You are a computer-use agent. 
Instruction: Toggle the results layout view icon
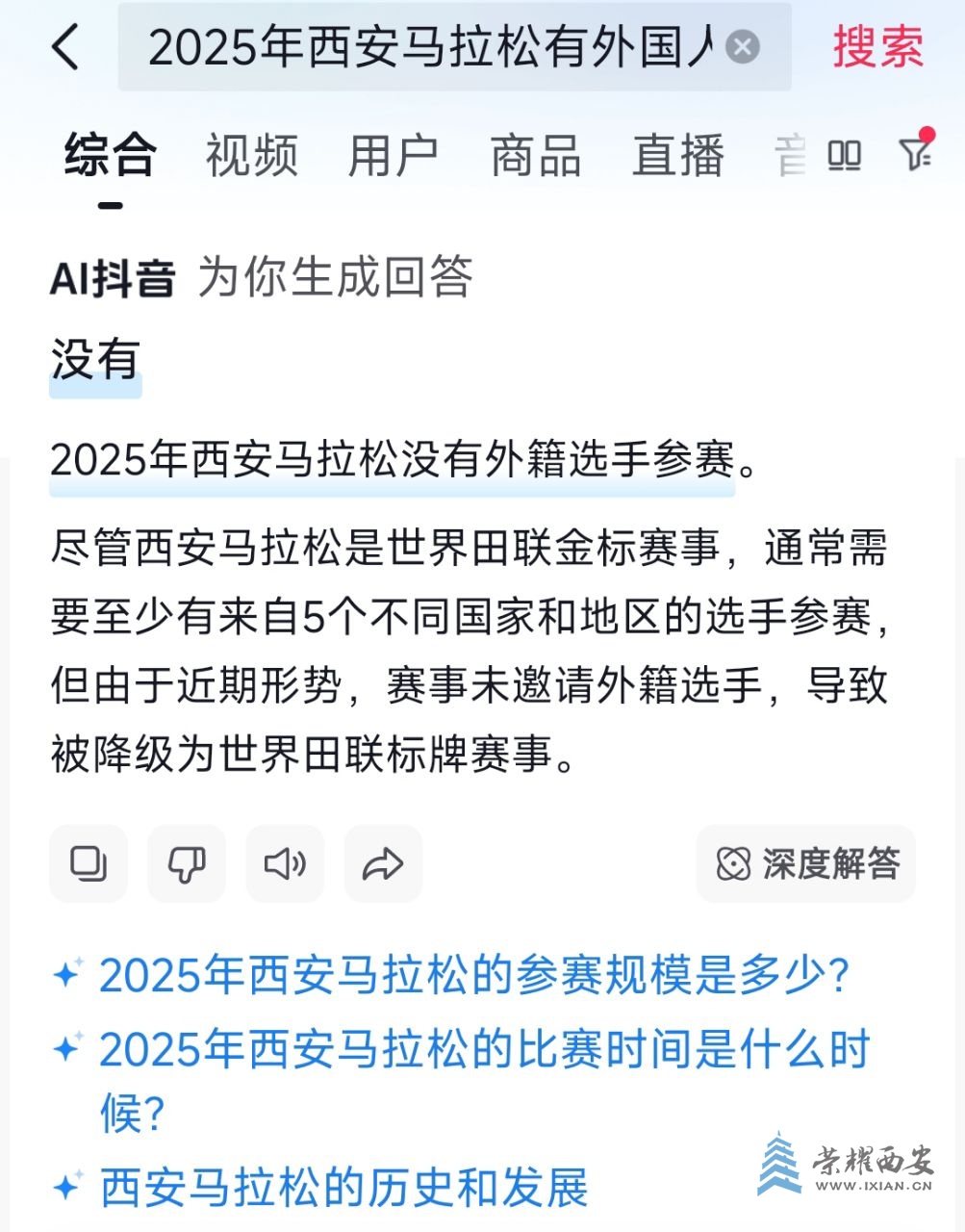[845, 155]
